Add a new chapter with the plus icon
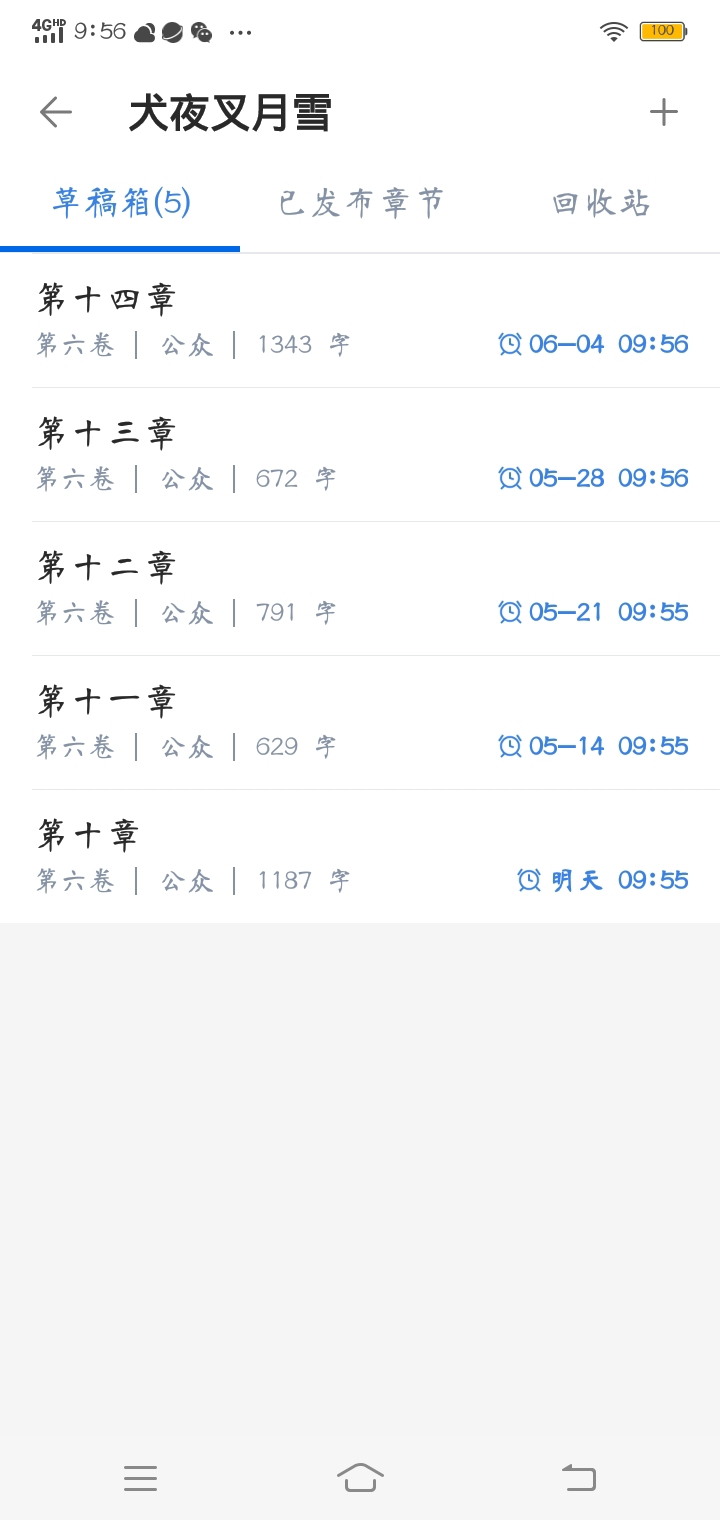The height and width of the screenshot is (1520, 720). click(x=664, y=111)
